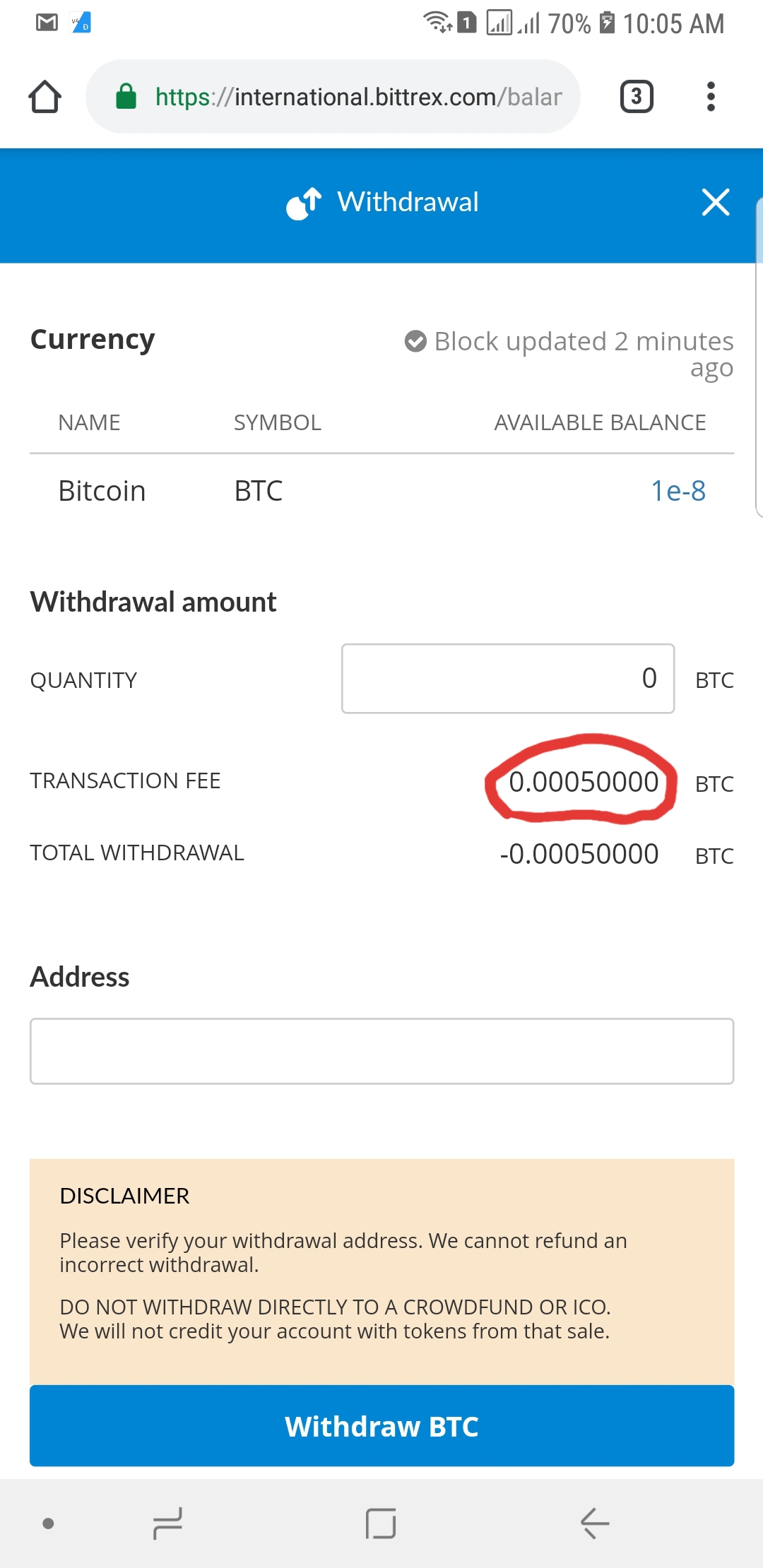This screenshot has height=1568, width=763.
Task: Focus the withdrawal Address field
Action: pyautogui.click(x=381, y=1051)
